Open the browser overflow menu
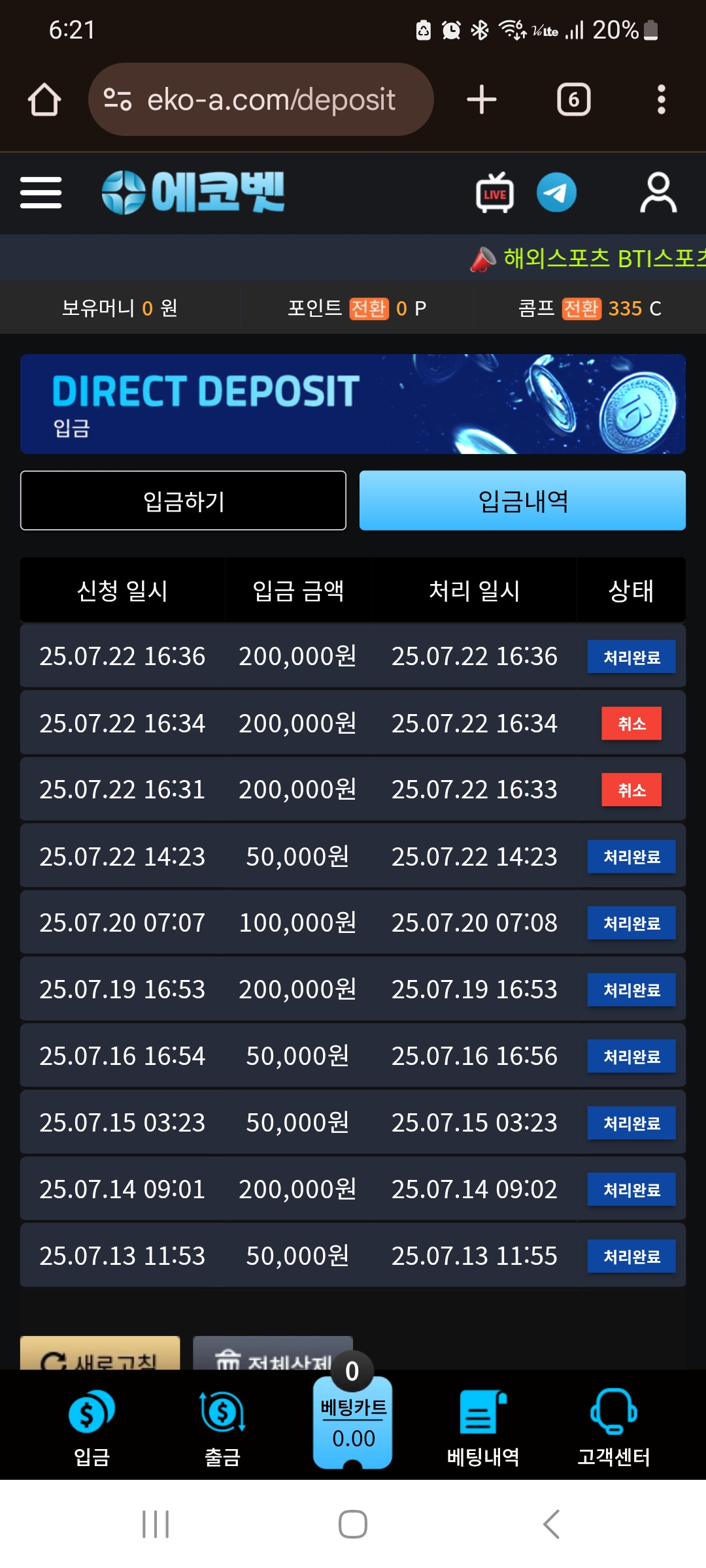Viewport: 706px width, 1568px height. click(x=662, y=99)
